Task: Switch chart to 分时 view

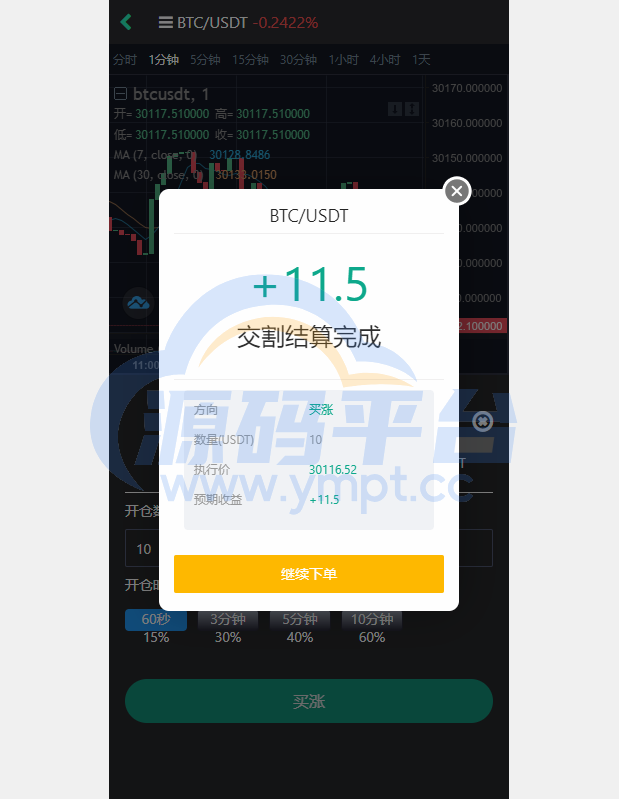Action: (125, 60)
